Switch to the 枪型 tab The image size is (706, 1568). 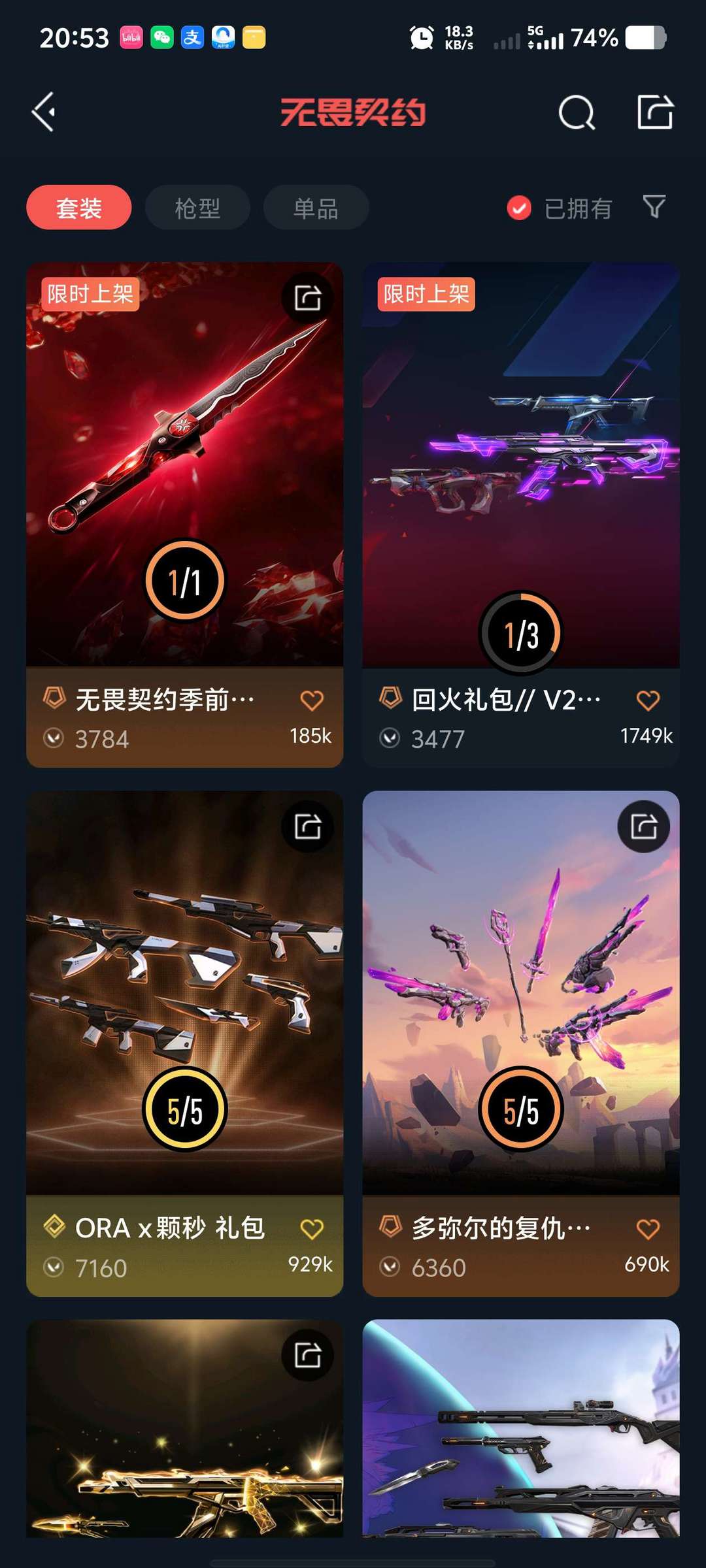tap(197, 208)
